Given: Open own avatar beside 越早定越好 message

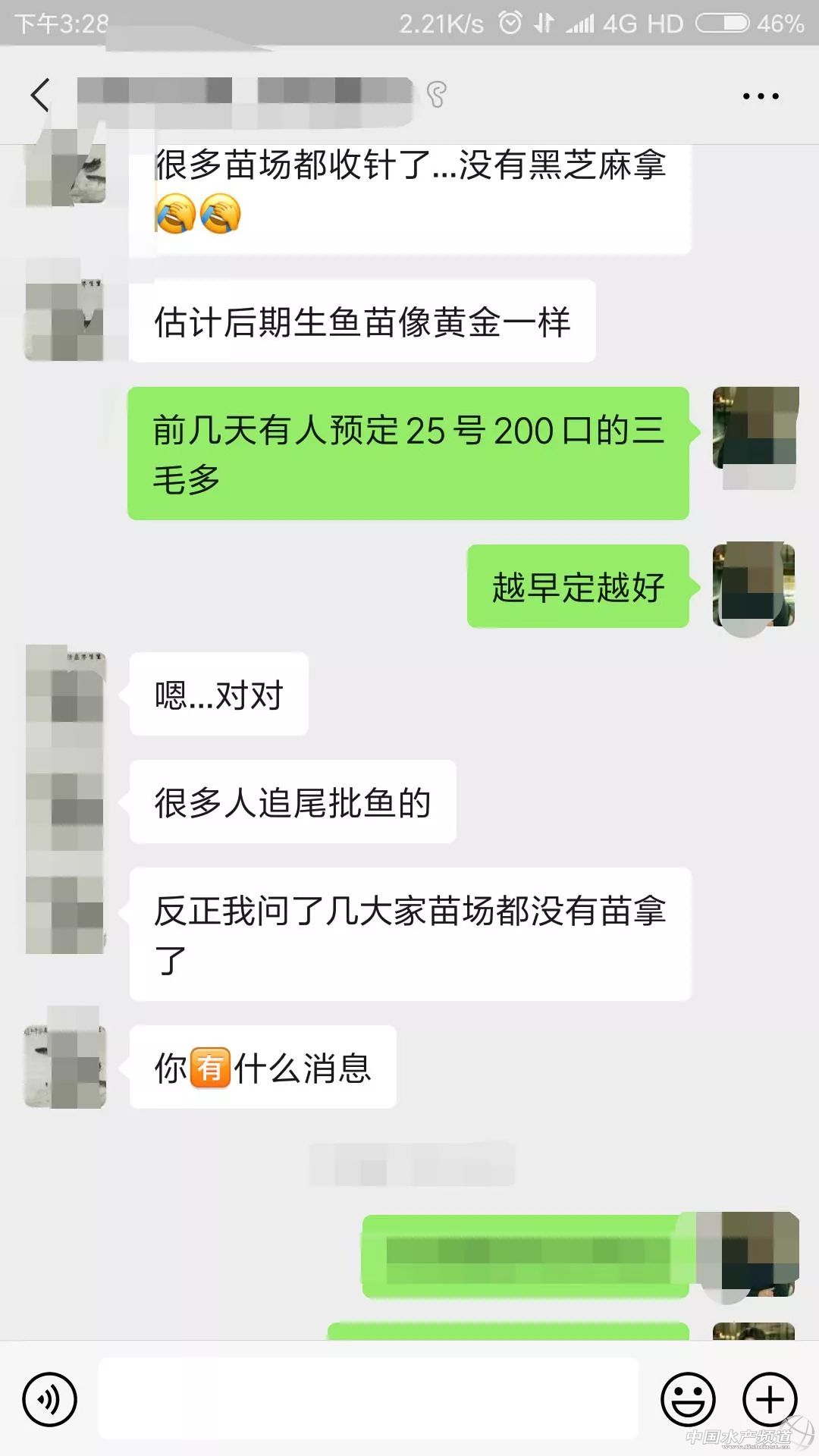Looking at the screenshot, I should [x=754, y=585].
